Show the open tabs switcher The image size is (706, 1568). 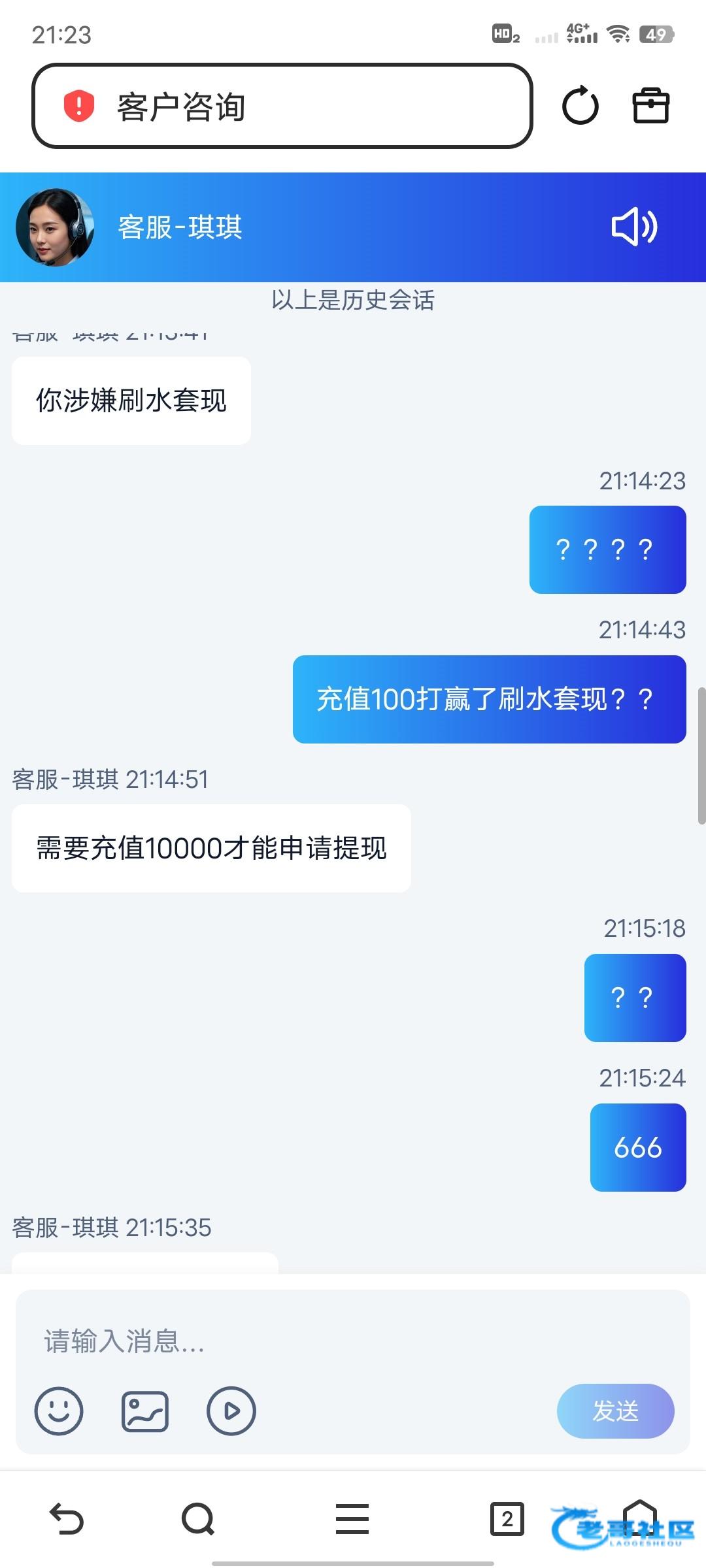point(507,1518)
